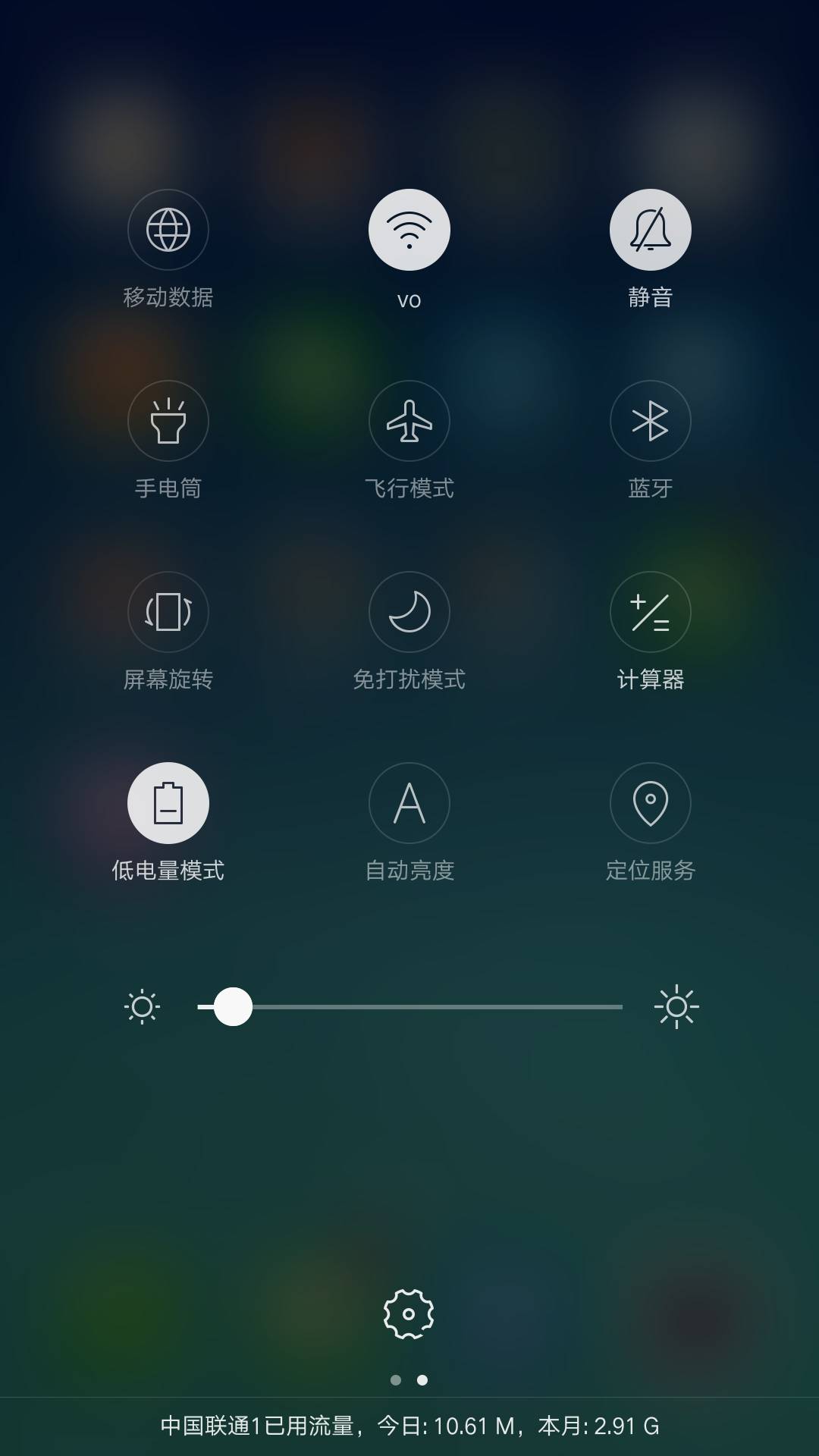The width and height of the screenshot is (819, 1456).
Task: Turn on mobile data (移动数据)
Action: (168, 230)
